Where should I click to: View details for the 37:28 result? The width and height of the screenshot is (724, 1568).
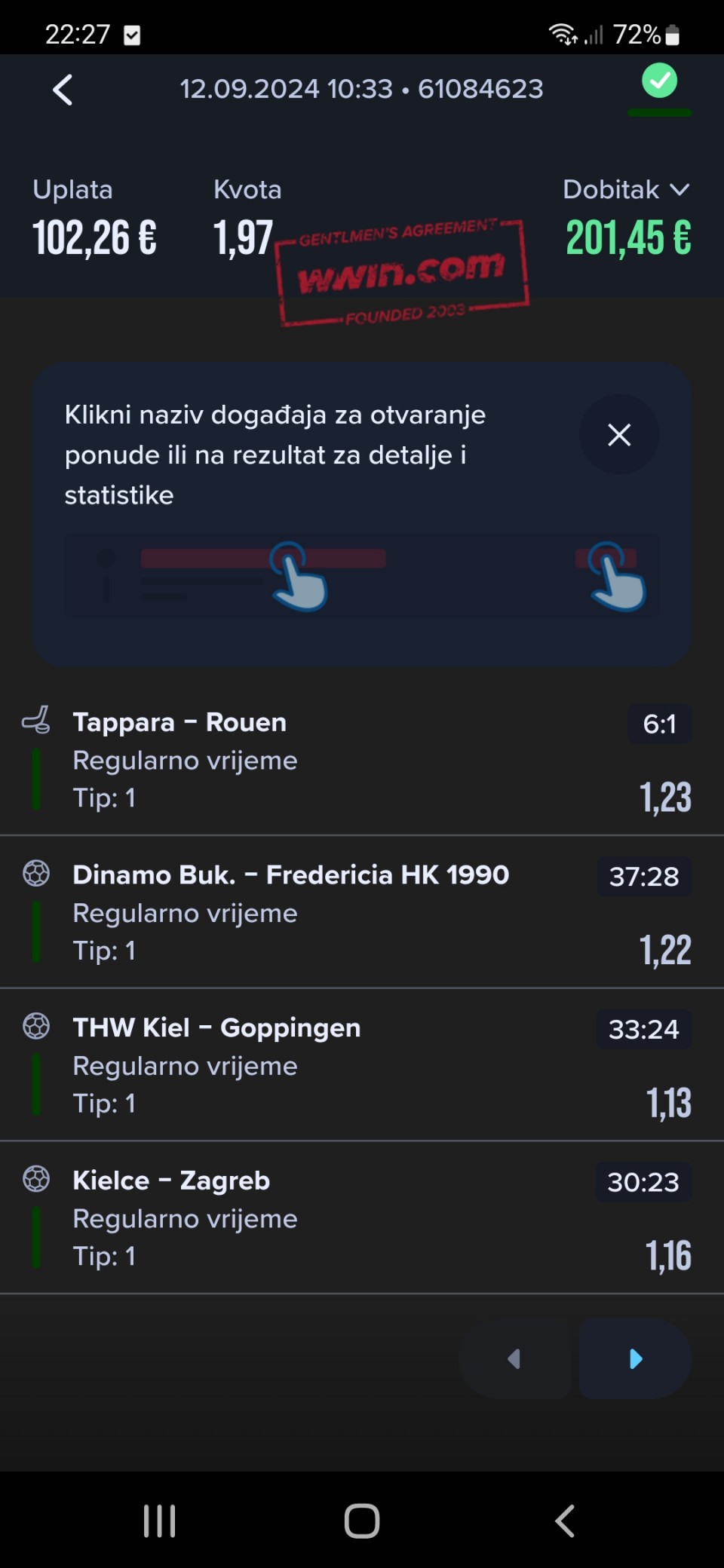pyautogui.click(x=644, y=876)
